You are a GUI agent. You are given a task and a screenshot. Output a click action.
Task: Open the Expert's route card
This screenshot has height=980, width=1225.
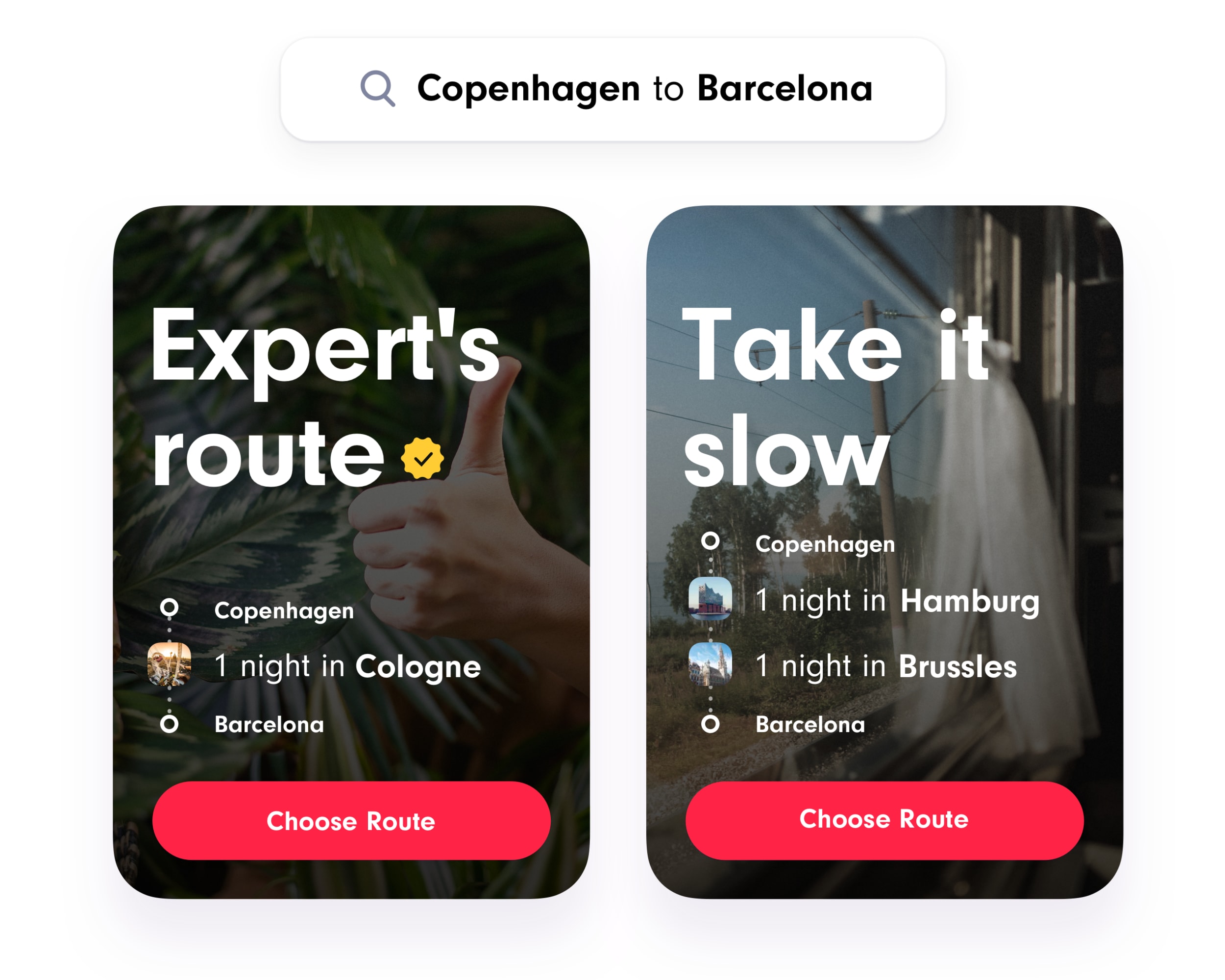pyautogui.click(x=351, y=398)
